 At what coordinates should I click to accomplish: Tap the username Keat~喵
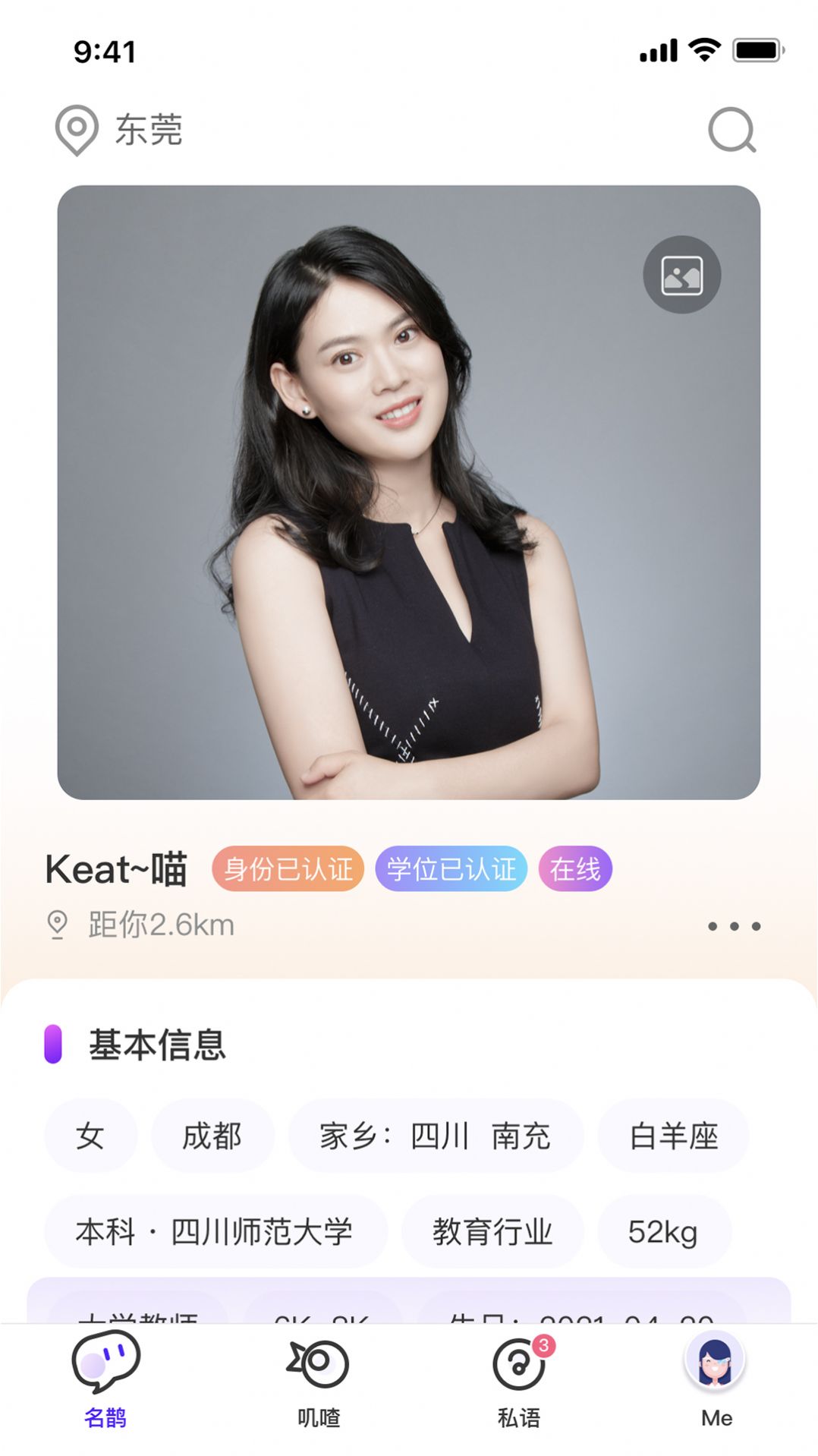(x=115, y=869)
